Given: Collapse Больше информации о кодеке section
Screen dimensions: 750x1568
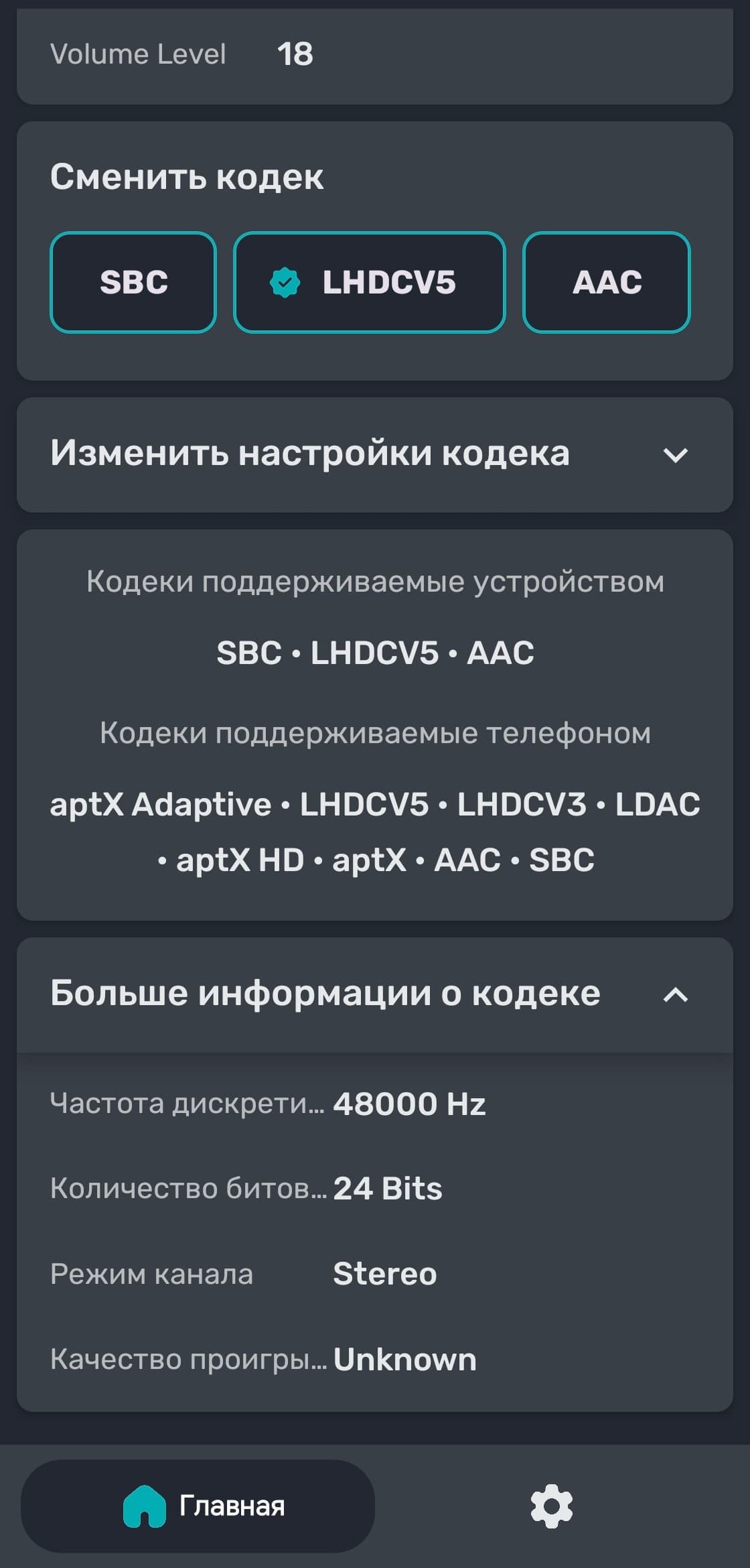Looking at the screenshot, I should (x=674, y=995).
